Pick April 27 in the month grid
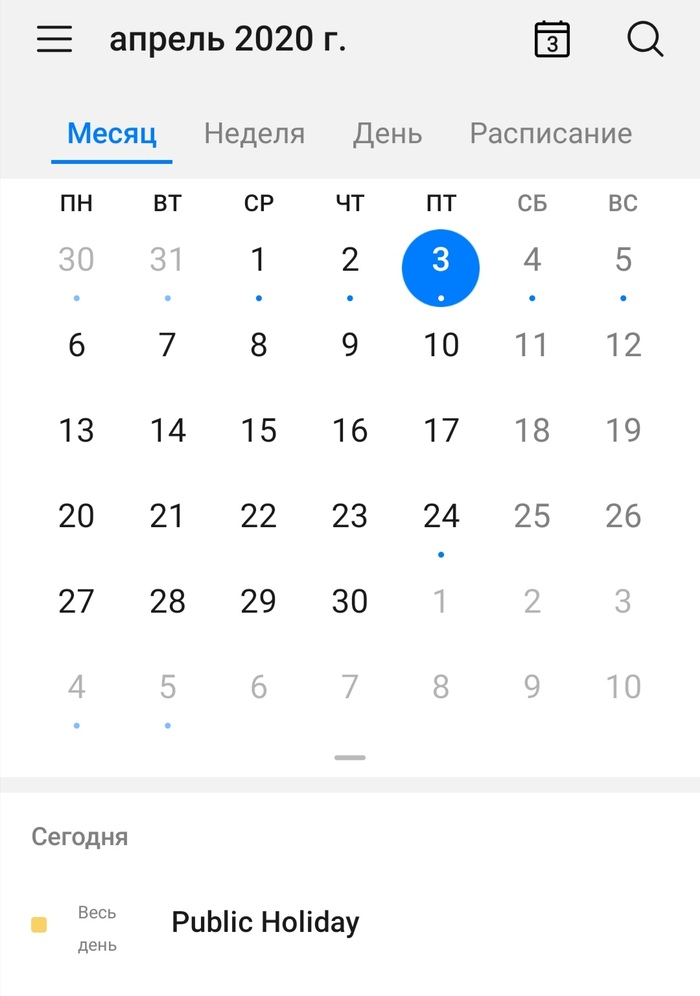700x996 pixels. [x=76, y=602]
